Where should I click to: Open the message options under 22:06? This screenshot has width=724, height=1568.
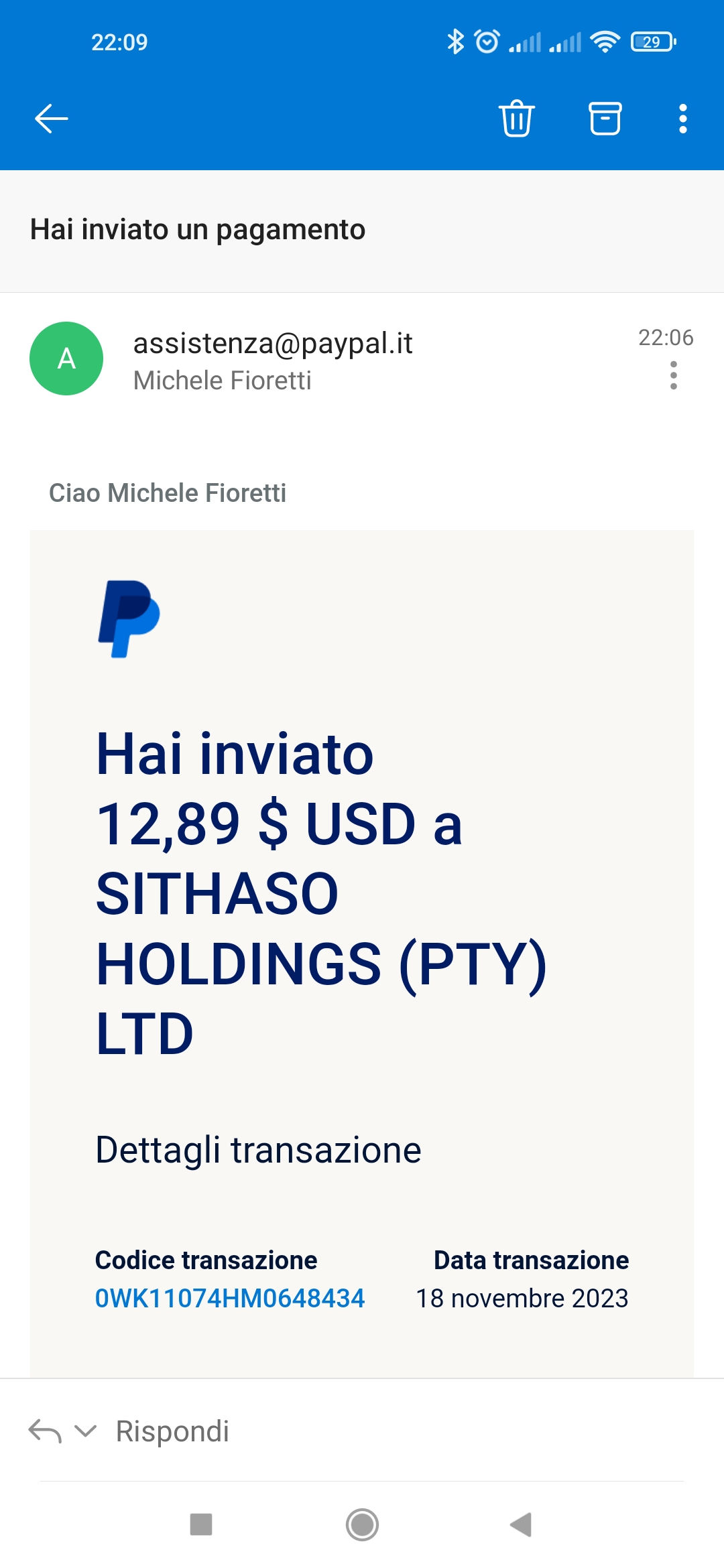[673, 375]
